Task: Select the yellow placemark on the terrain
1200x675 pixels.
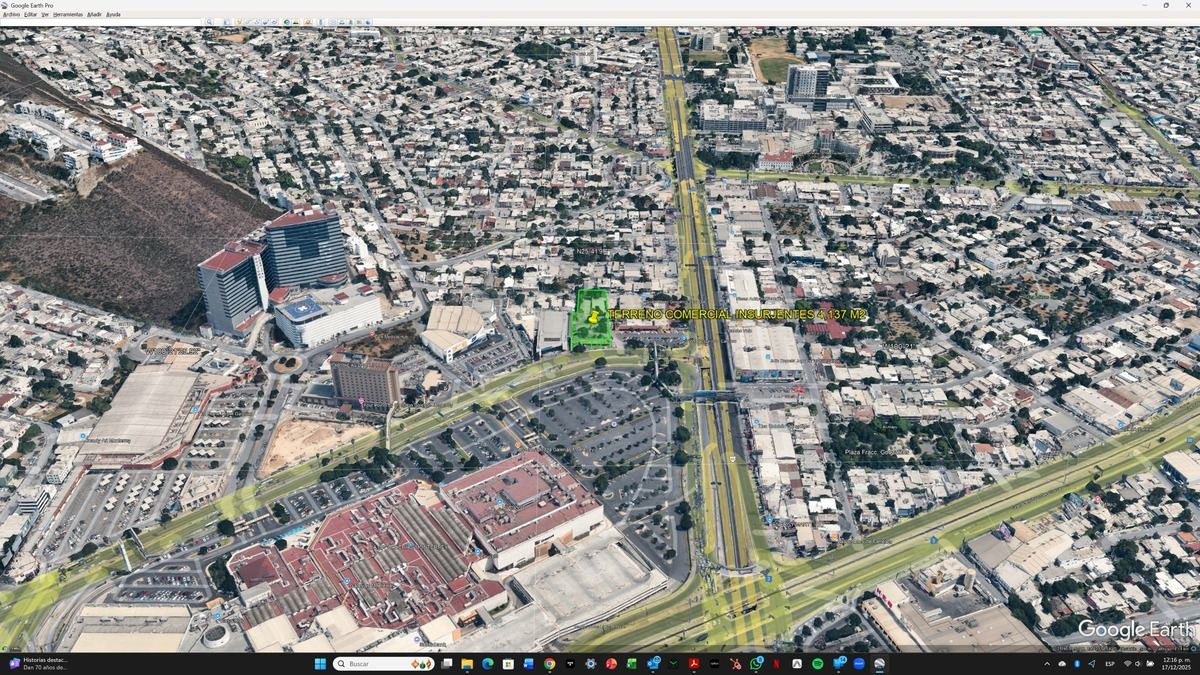Action: tap(595, 316)
